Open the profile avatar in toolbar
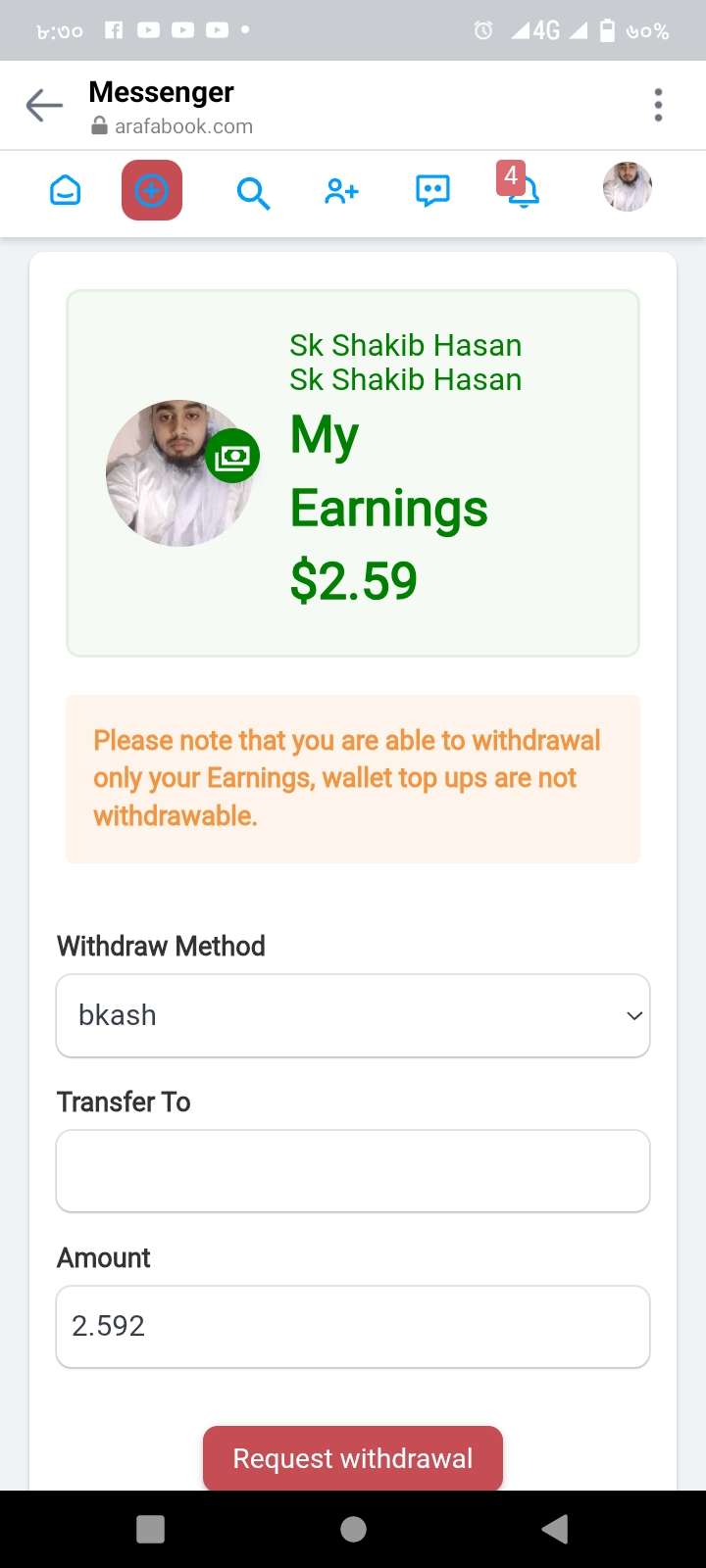706x1568 pixels. [628, 187]
